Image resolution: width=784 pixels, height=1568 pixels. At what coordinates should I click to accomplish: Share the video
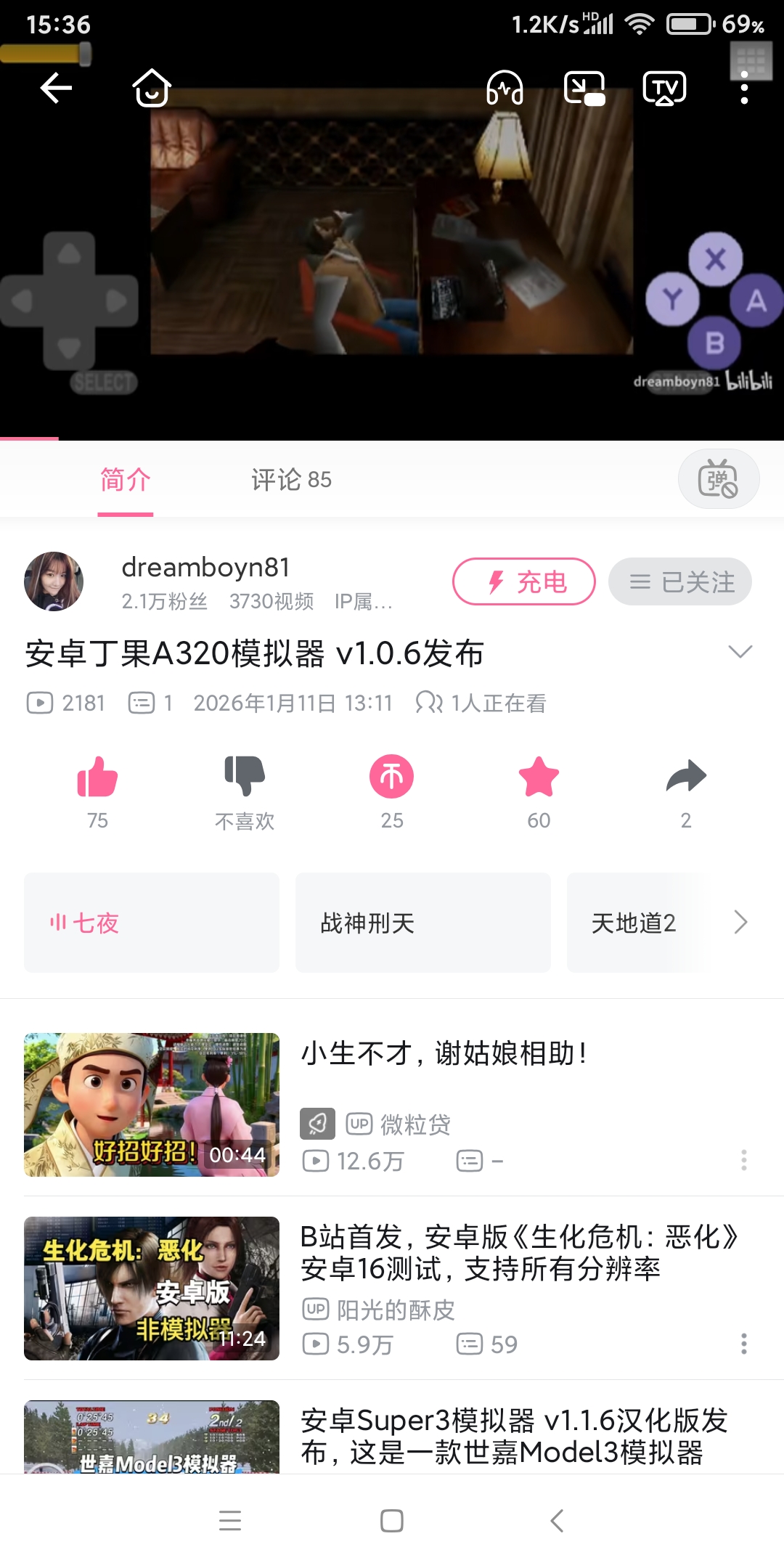(x=685, y=777)
